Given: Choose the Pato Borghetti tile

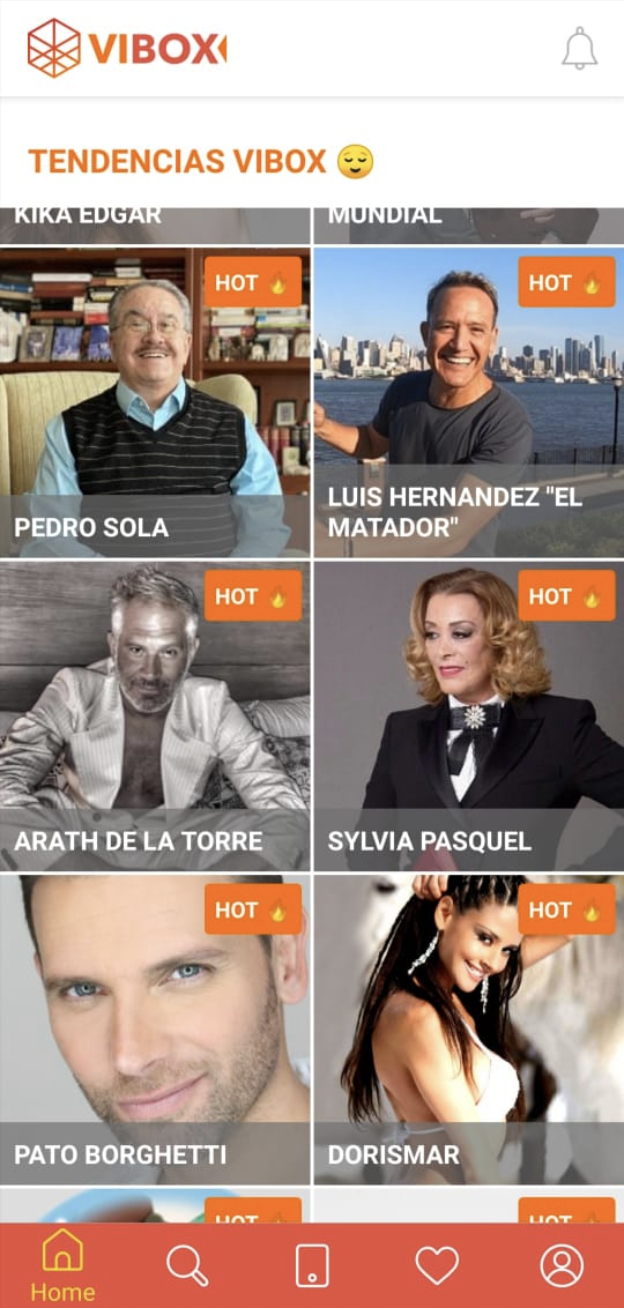Looking at the screenshot, I should coord(155,1030).
